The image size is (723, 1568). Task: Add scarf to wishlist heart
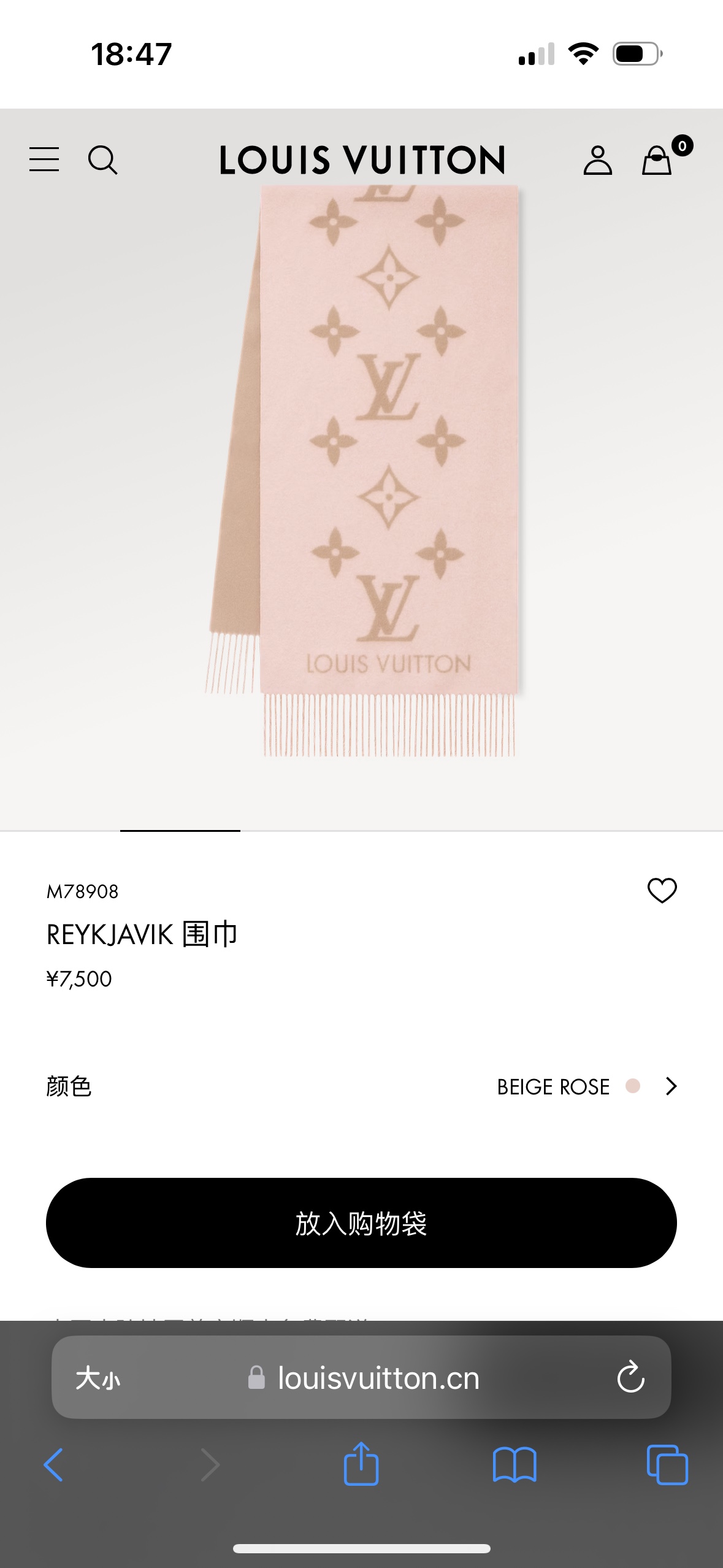coord(662,890)
